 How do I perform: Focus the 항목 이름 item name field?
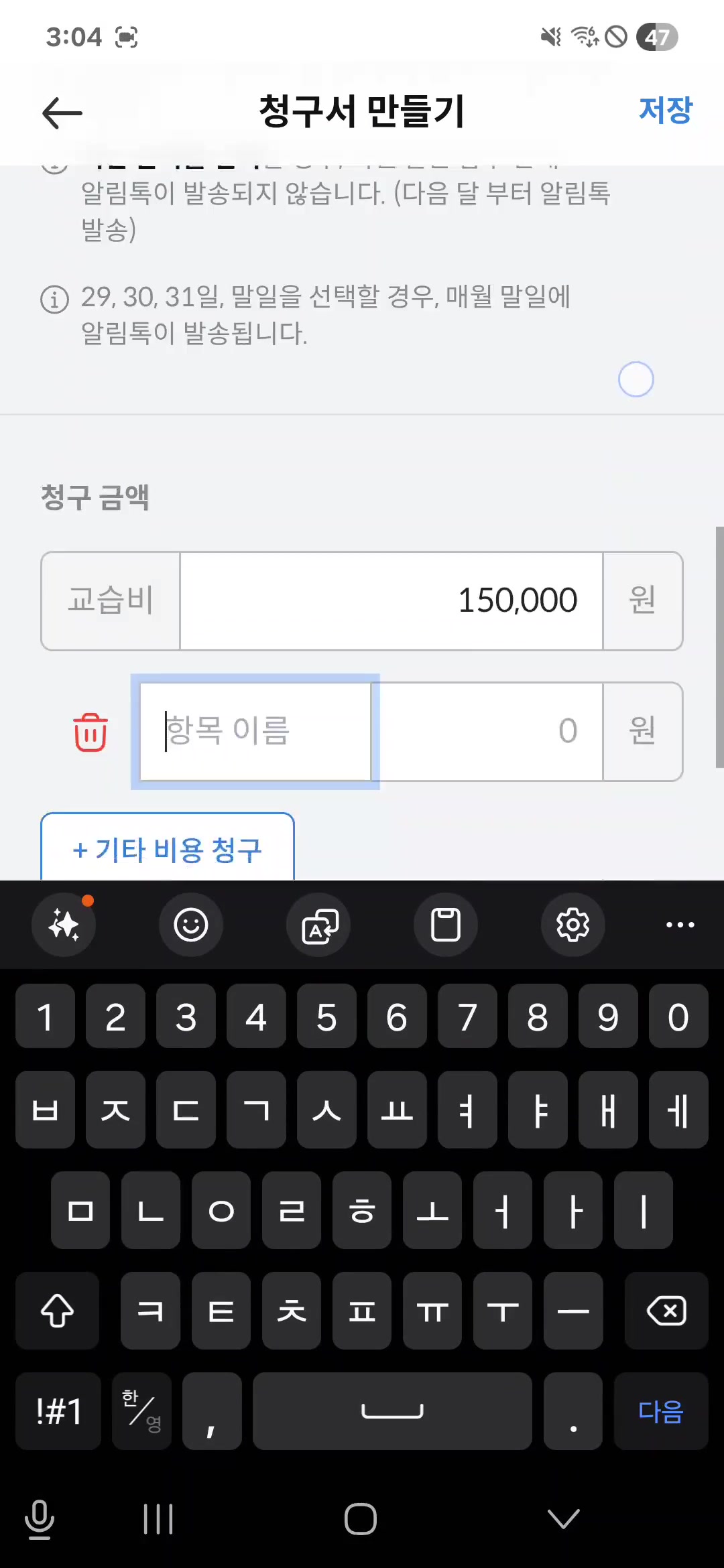pyautogui.click(x=255, y=731)
